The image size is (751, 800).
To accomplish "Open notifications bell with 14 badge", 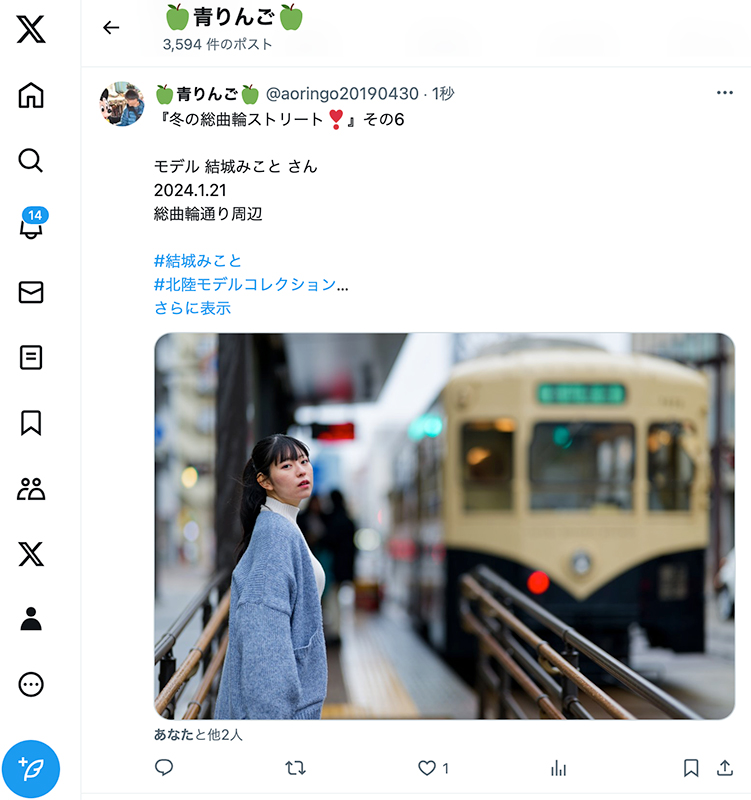I will (x=31, y=226).
